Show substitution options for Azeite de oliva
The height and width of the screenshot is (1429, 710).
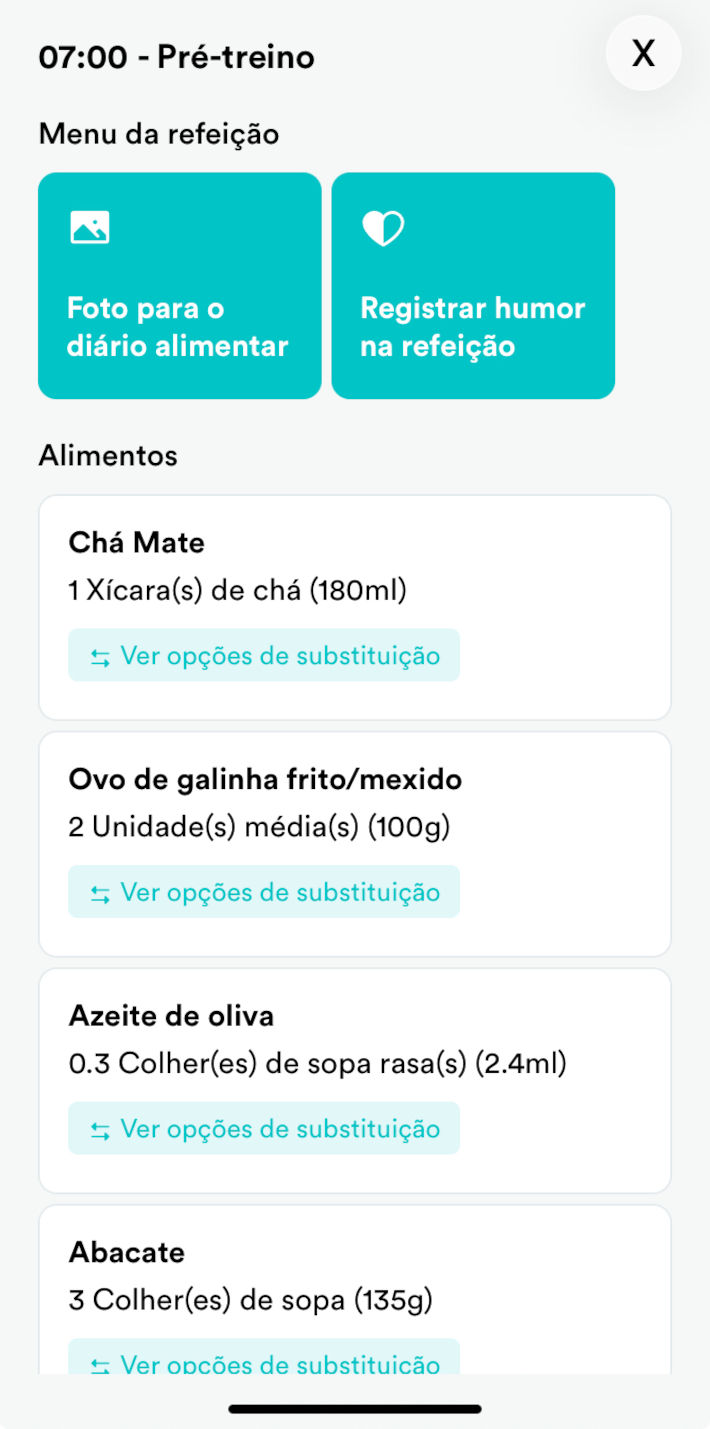(x=264, y=1129)
